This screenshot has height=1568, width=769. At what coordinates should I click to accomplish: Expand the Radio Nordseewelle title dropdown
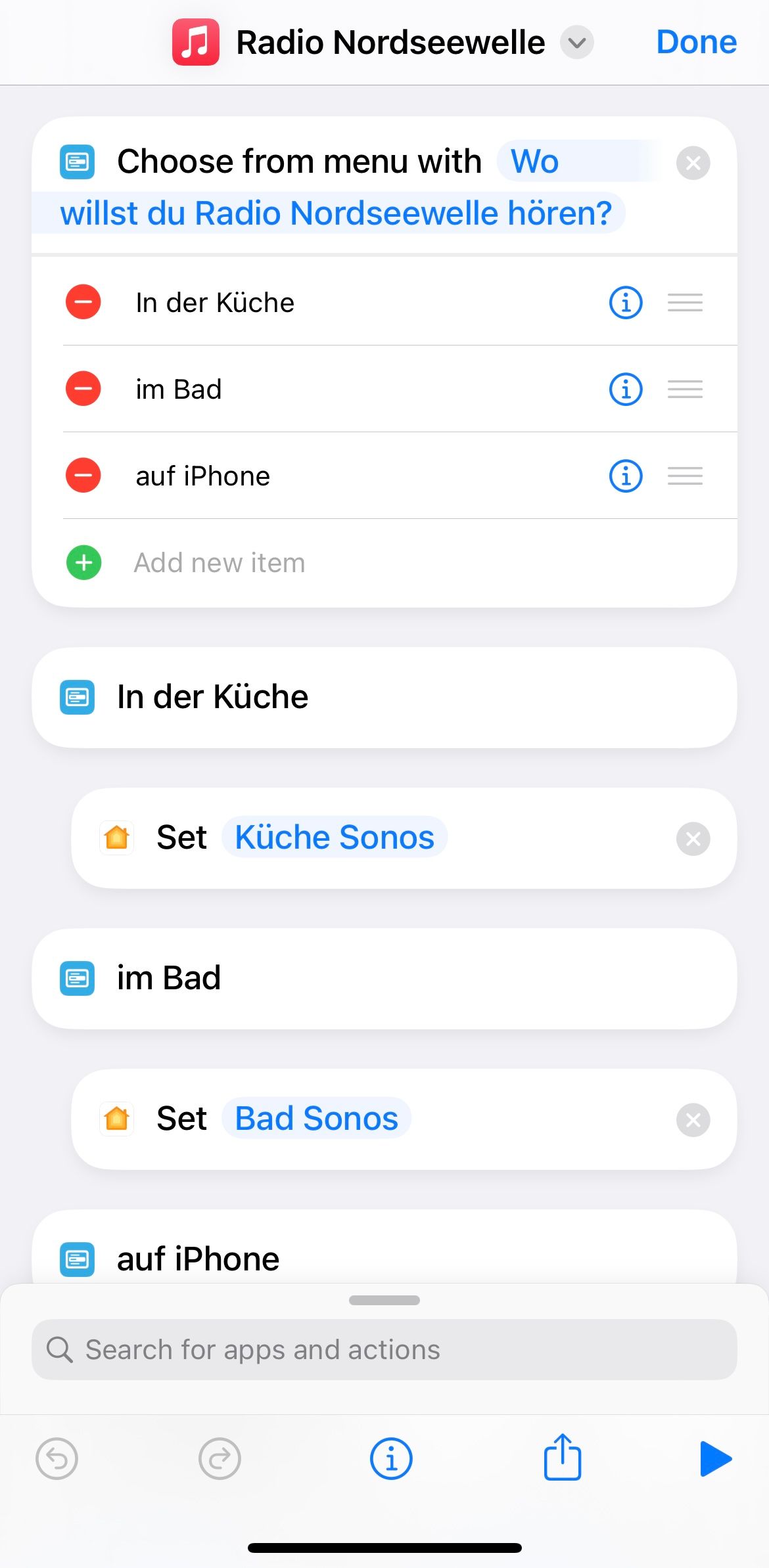point(576,43)
